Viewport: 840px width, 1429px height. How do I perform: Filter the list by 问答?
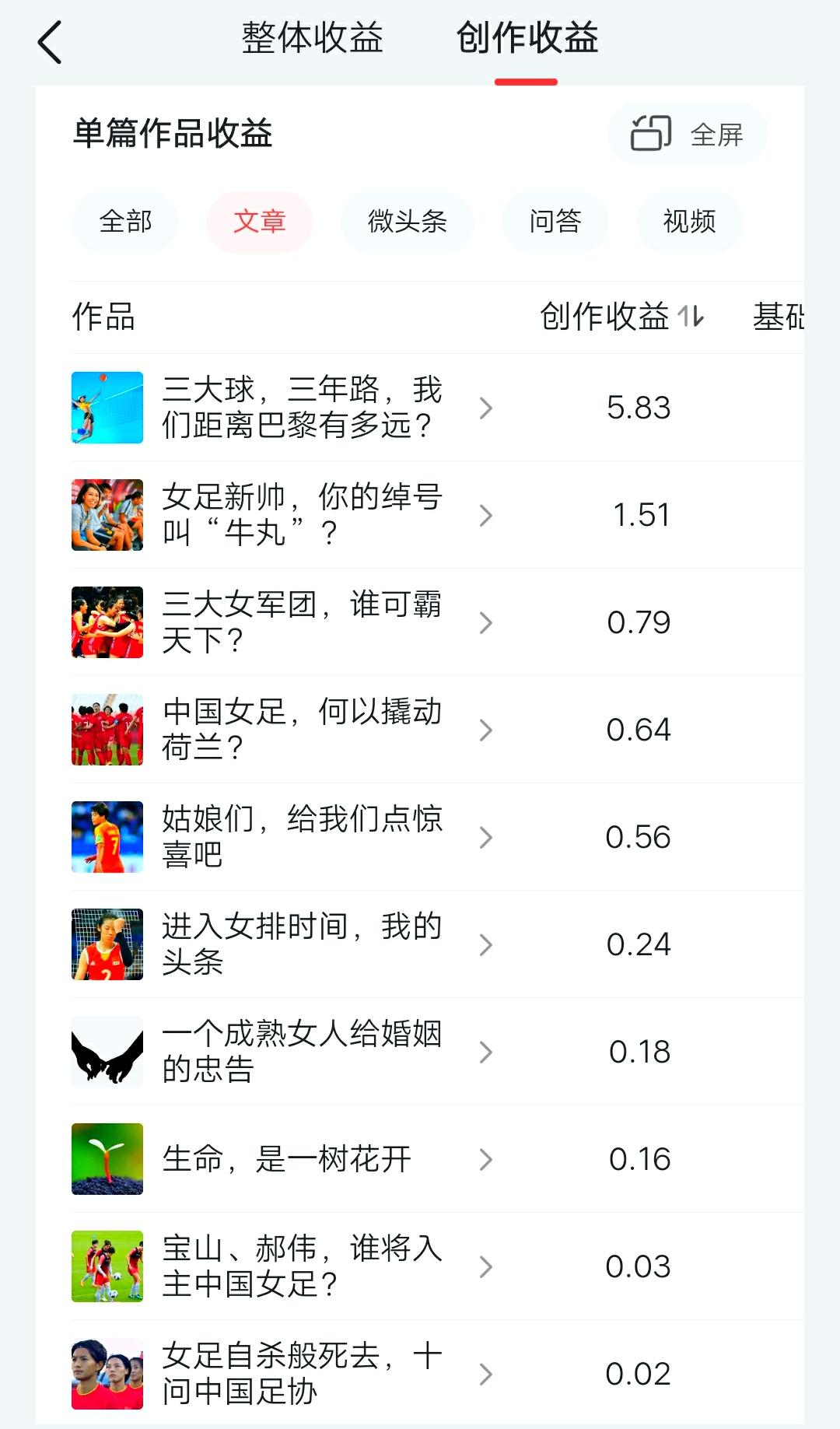(555, 222)
